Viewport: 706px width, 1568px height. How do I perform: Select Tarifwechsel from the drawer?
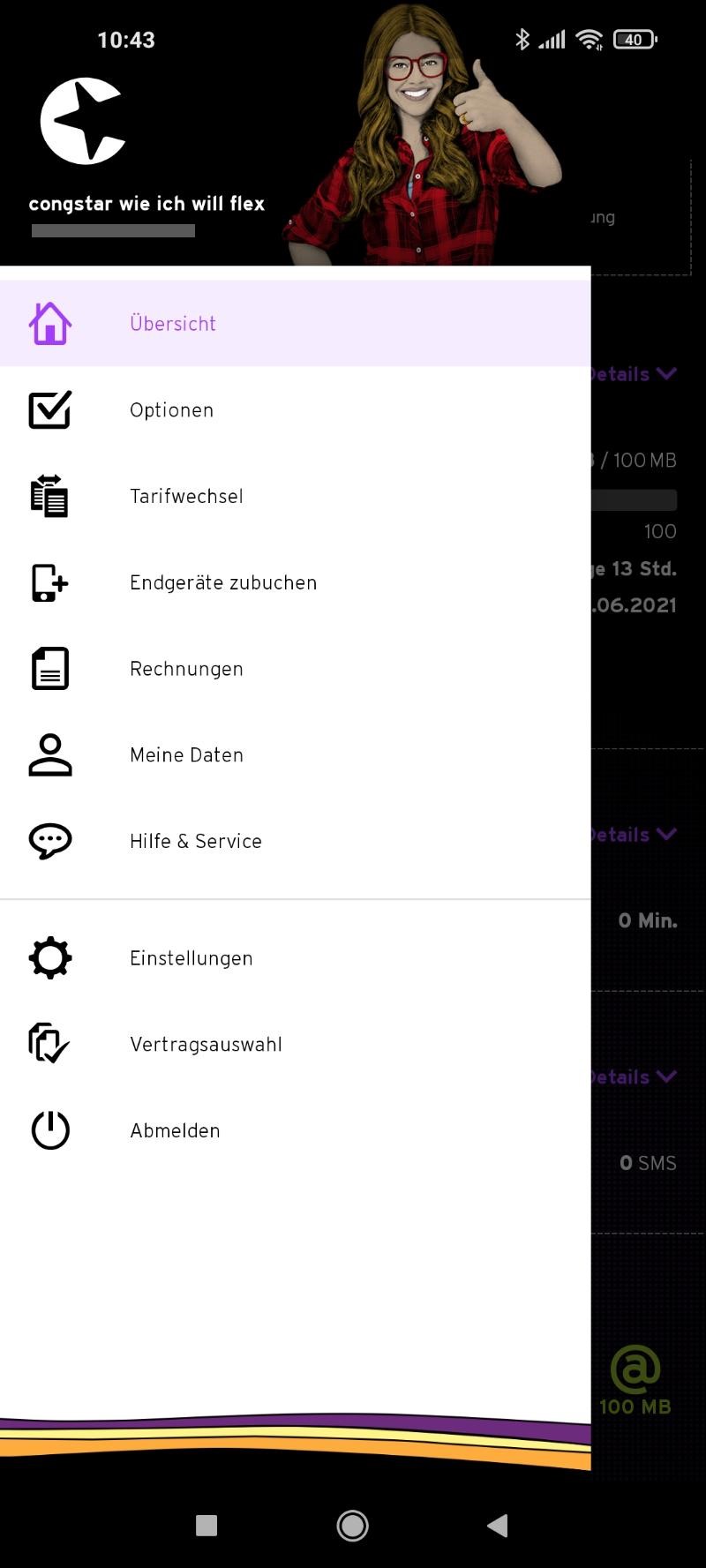(186, 496)
